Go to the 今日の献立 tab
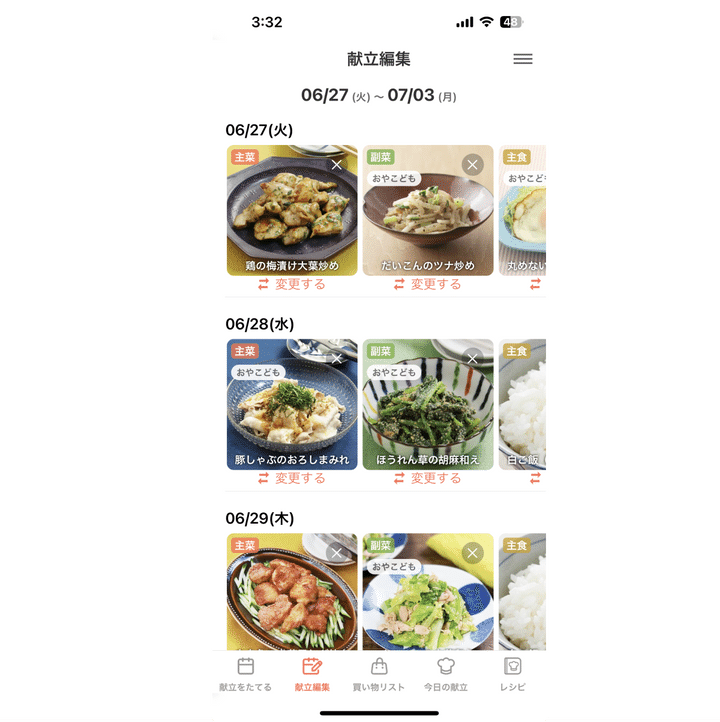This screenshot has height=722, width=720. pyautogui.click(x=445, y=674)
